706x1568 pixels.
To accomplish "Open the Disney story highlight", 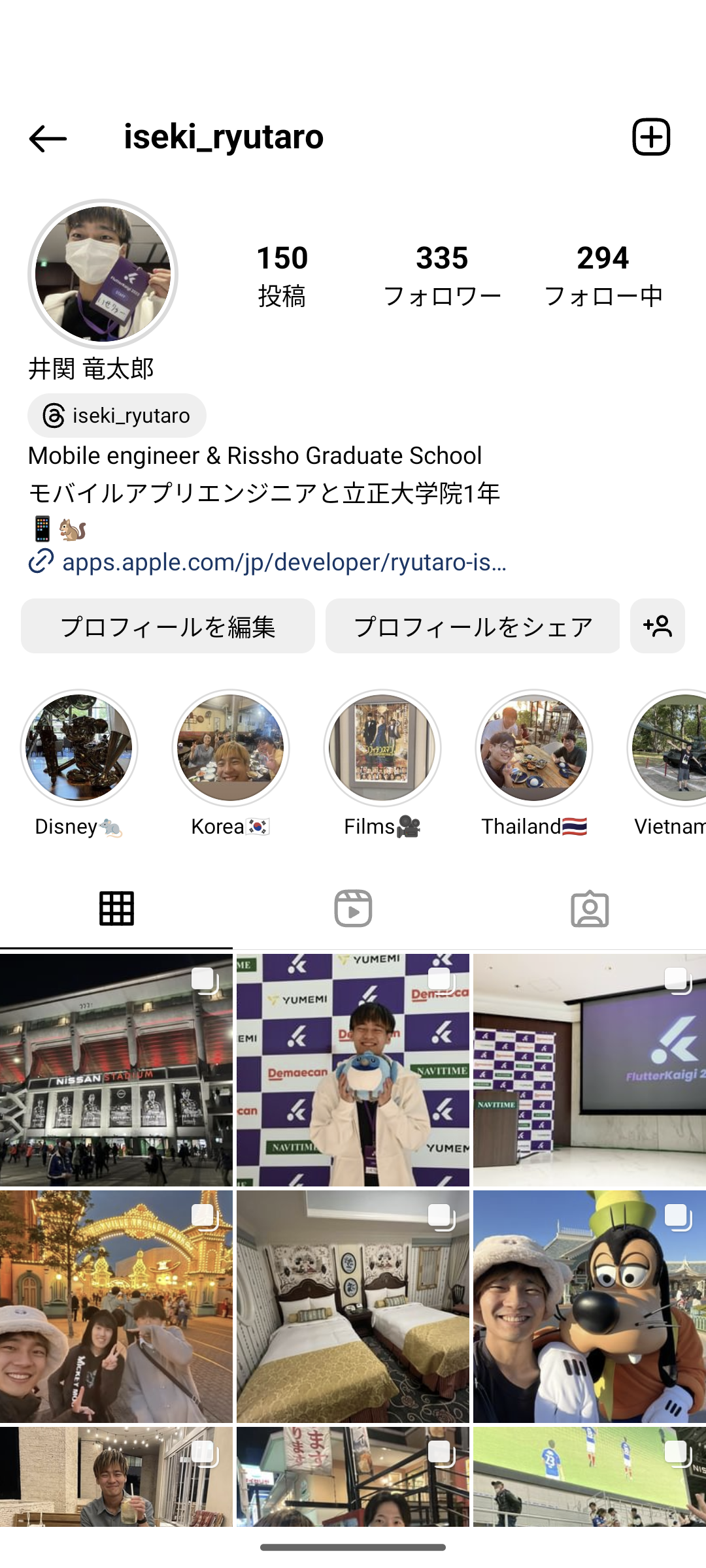I will tap(79, 748).
